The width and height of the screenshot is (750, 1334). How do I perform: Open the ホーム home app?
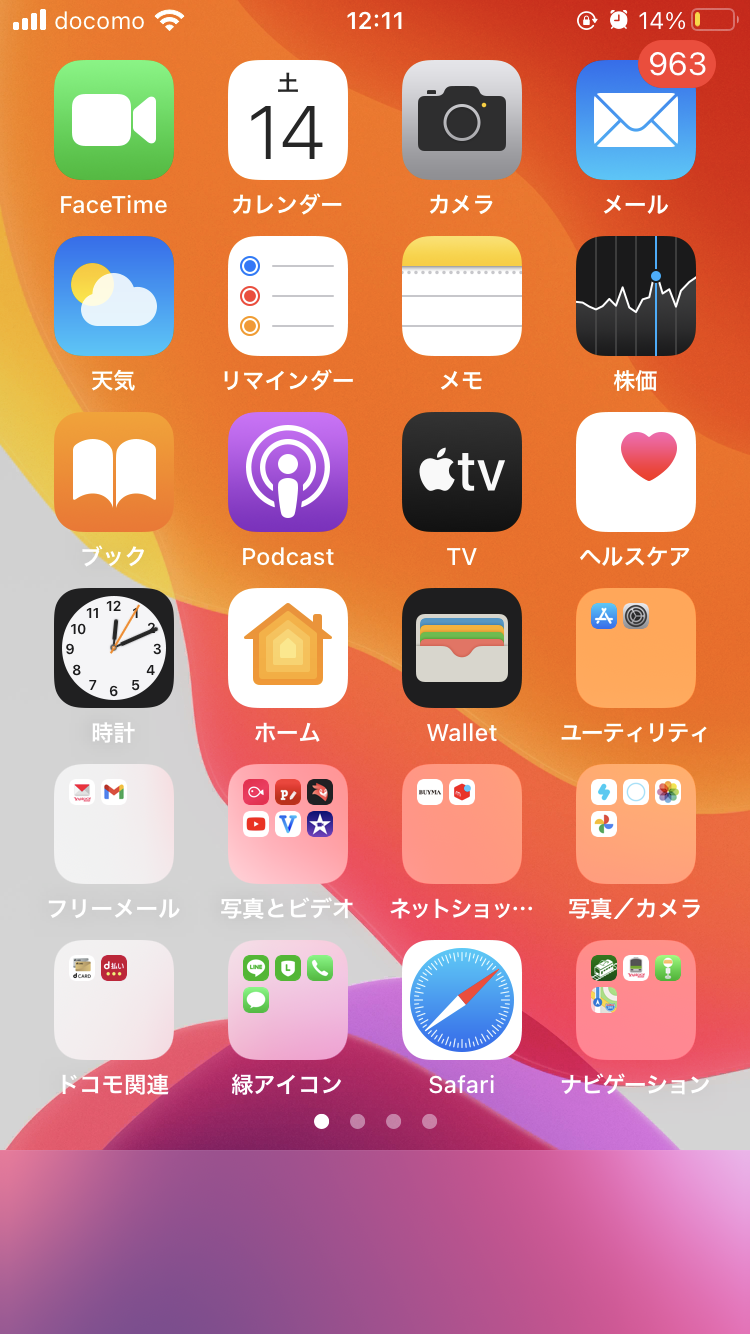[x=288, y=648]
